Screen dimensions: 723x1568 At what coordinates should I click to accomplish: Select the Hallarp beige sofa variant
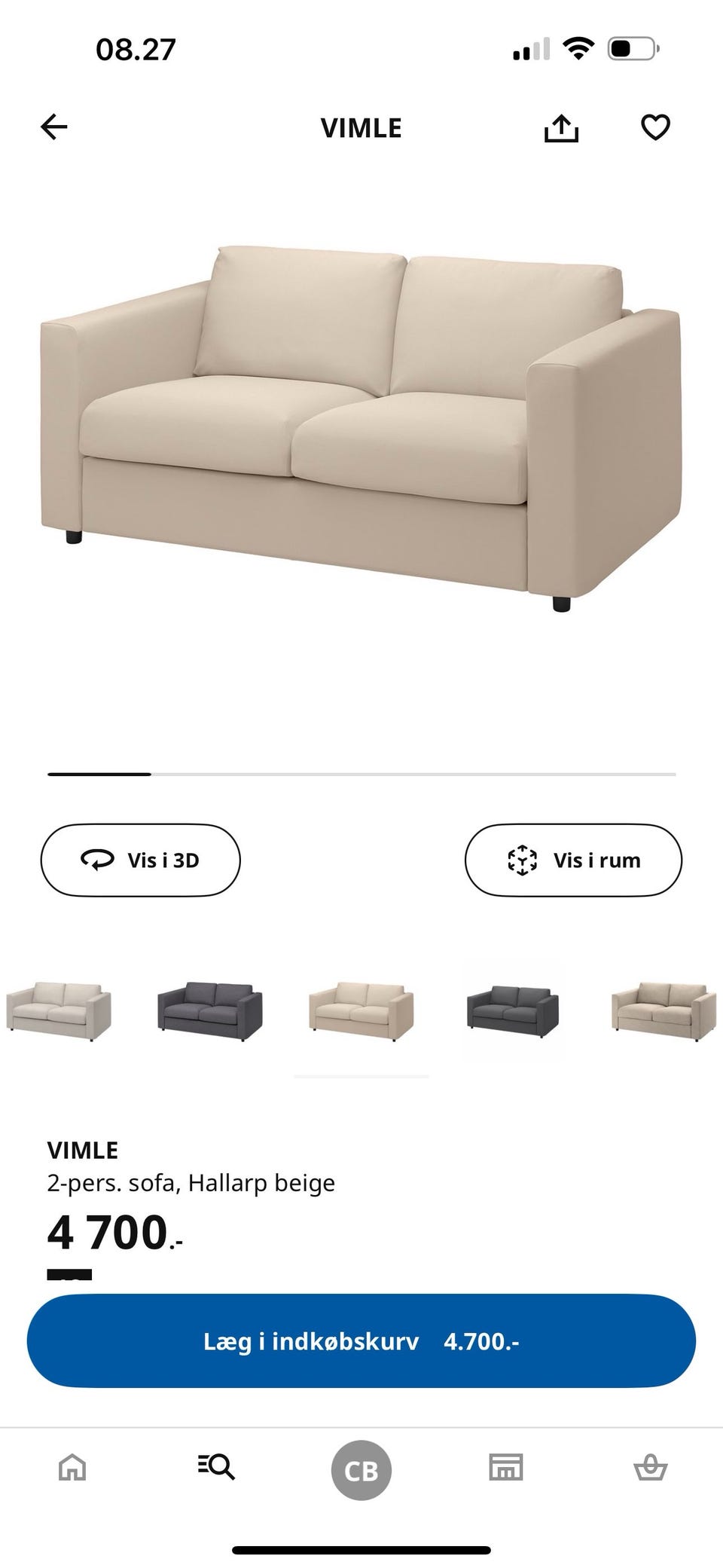click(361, 1010)
